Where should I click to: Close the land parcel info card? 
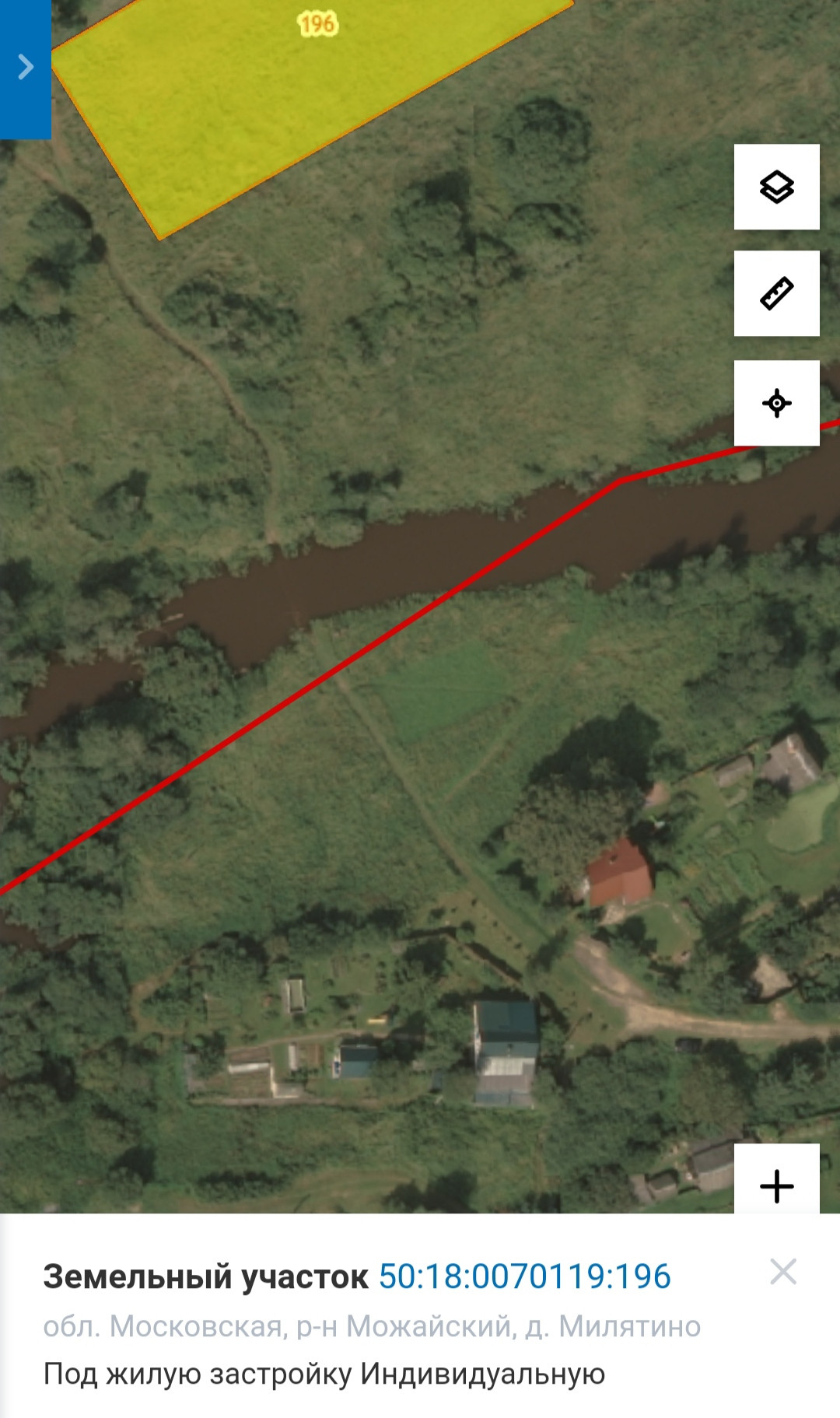(x=782, y=1272)
